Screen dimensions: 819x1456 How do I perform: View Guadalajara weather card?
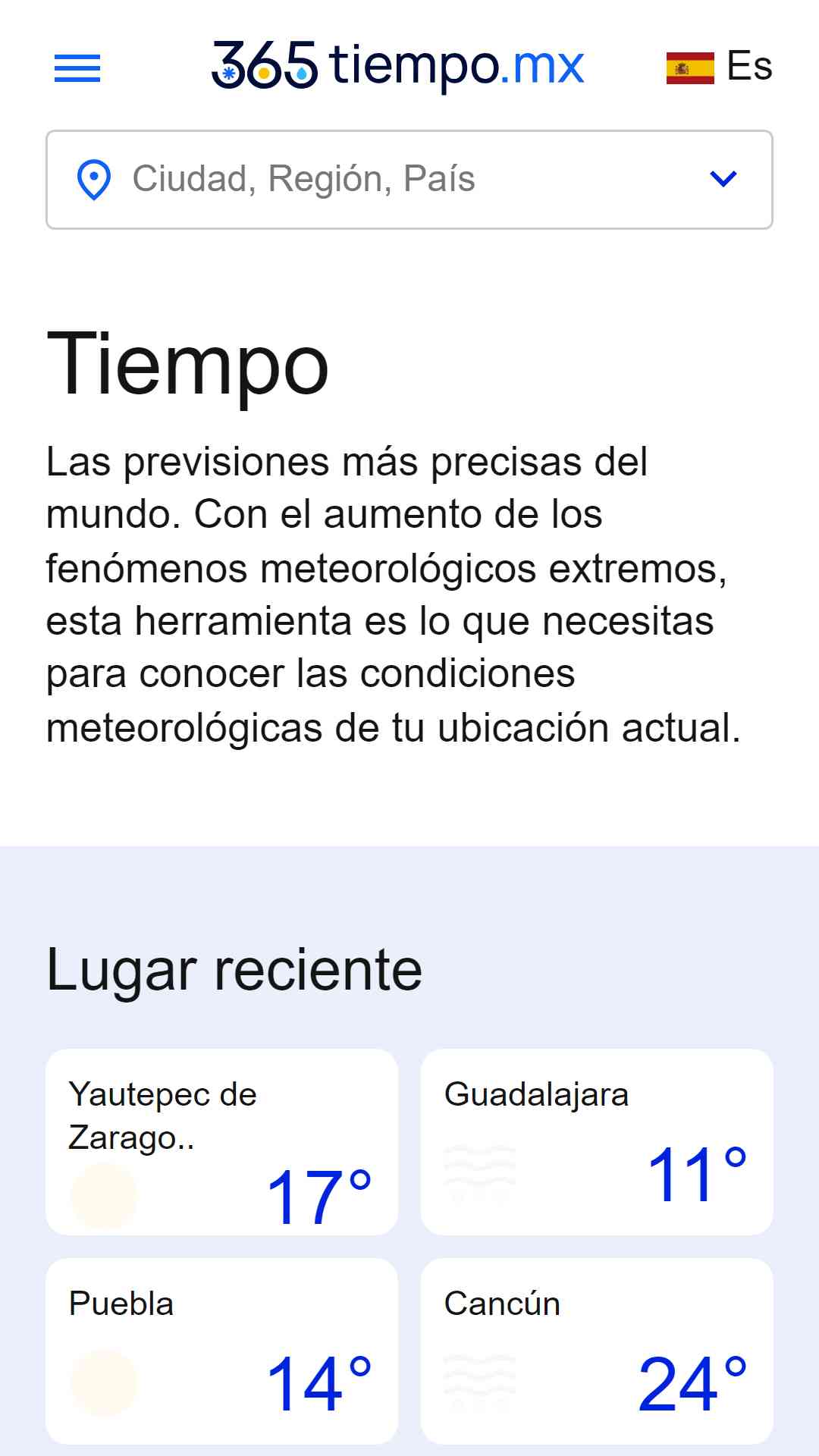pyautogui.click(x=597, y=1142)
